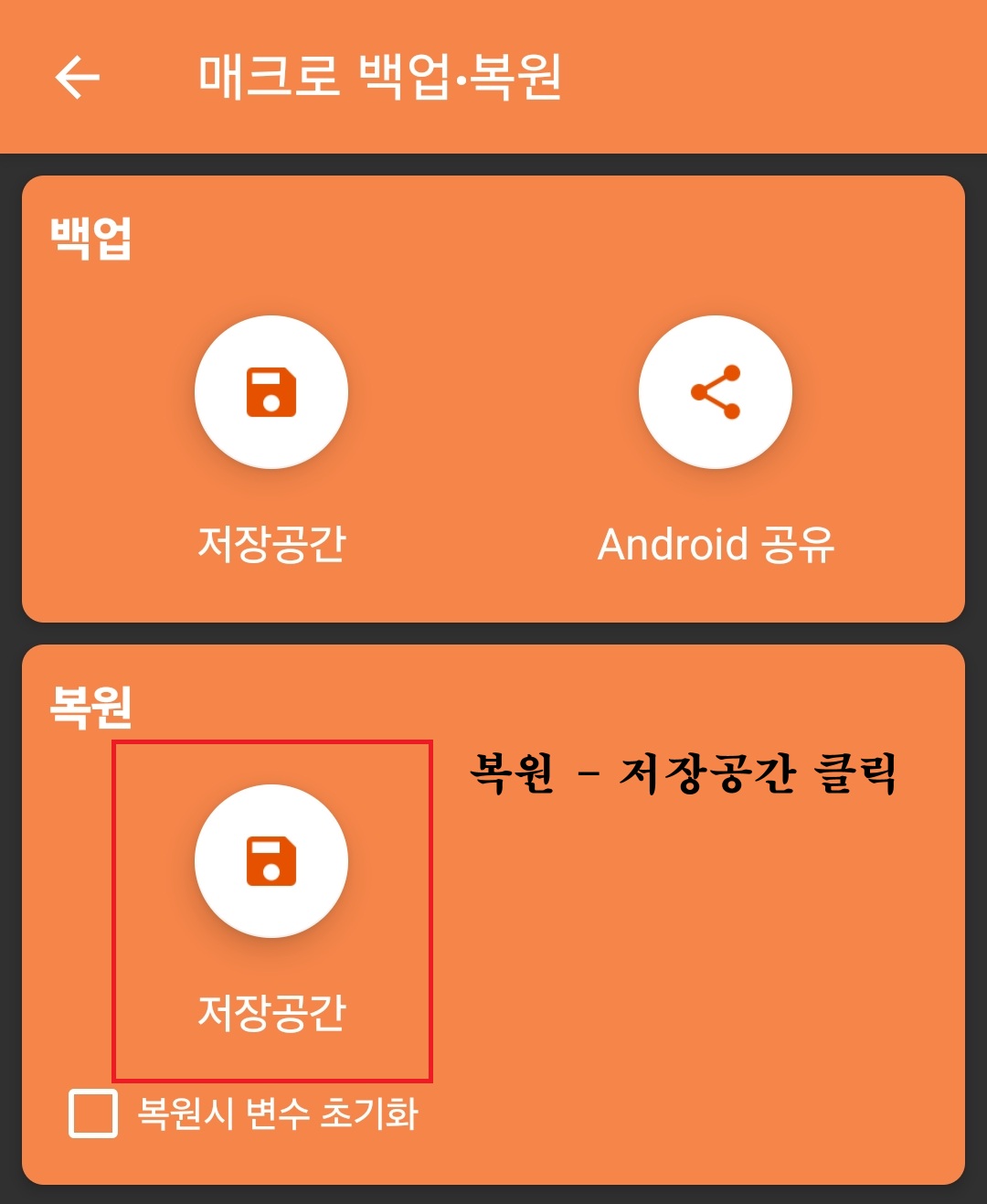987x1204 pixels.
Task: Click the floppy icon inside the red box
Action: (270, 860)
